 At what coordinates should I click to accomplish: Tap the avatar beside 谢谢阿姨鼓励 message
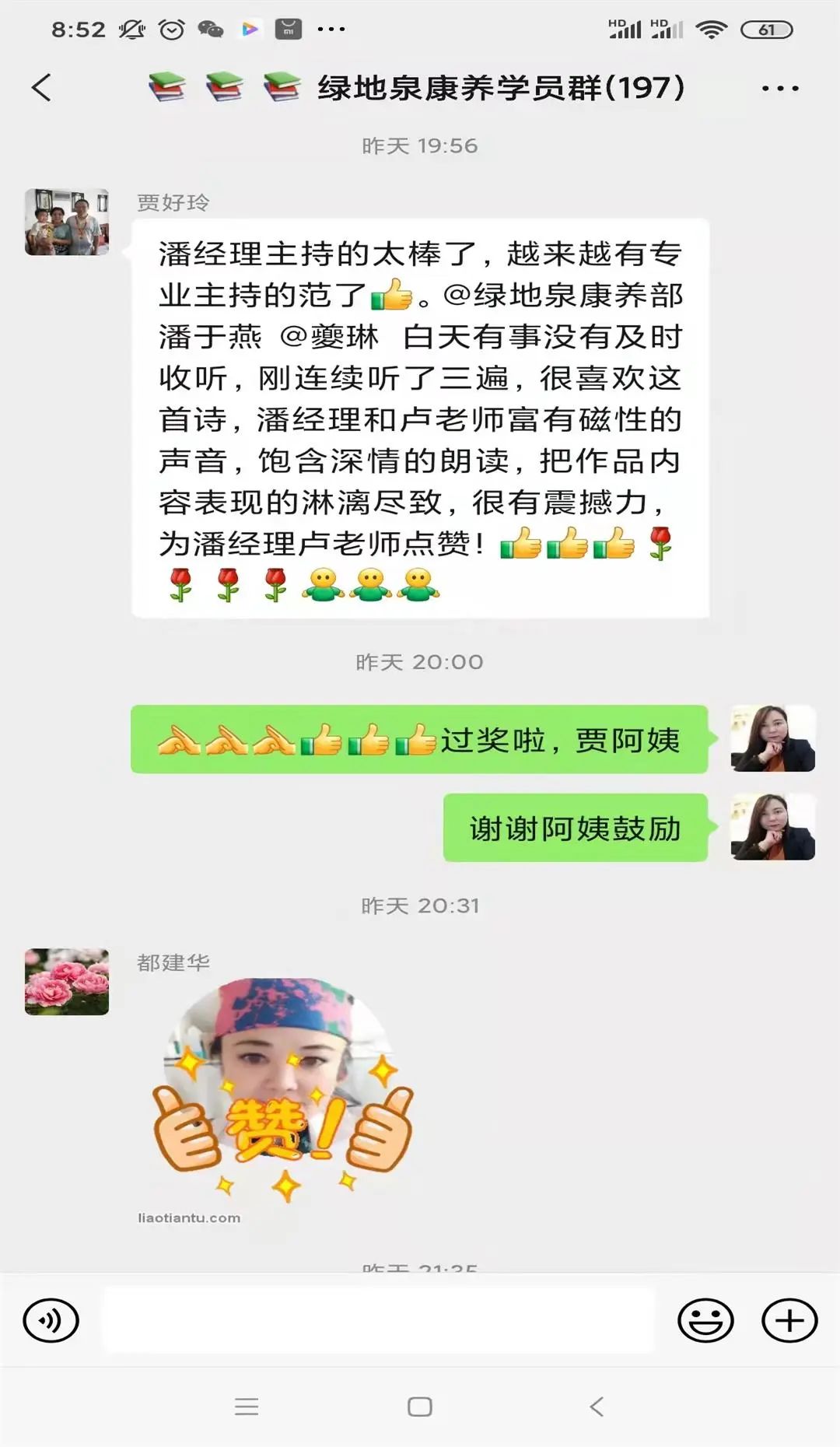pos(772,827)
